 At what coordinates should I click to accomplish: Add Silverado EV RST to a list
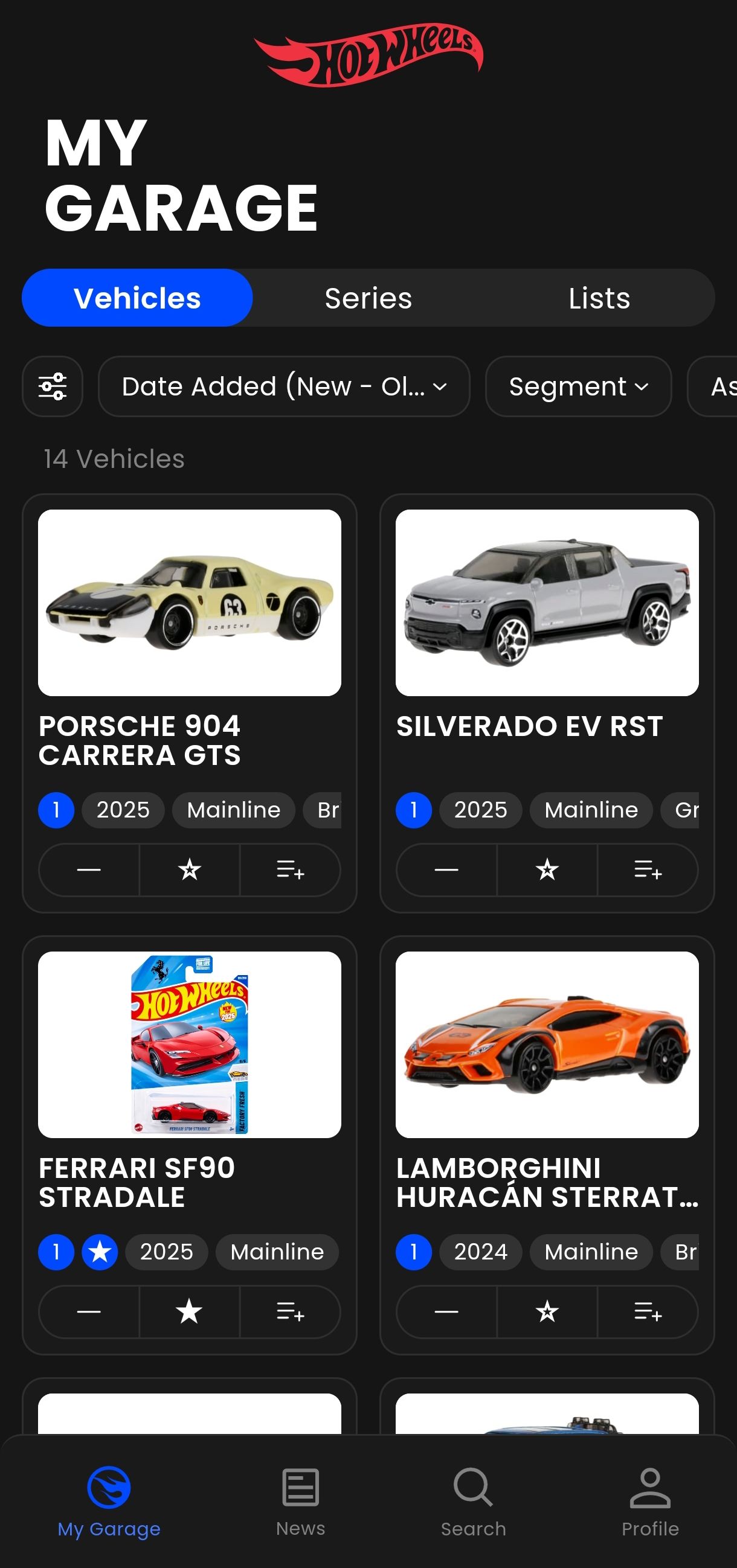click(x=648, y=870)
